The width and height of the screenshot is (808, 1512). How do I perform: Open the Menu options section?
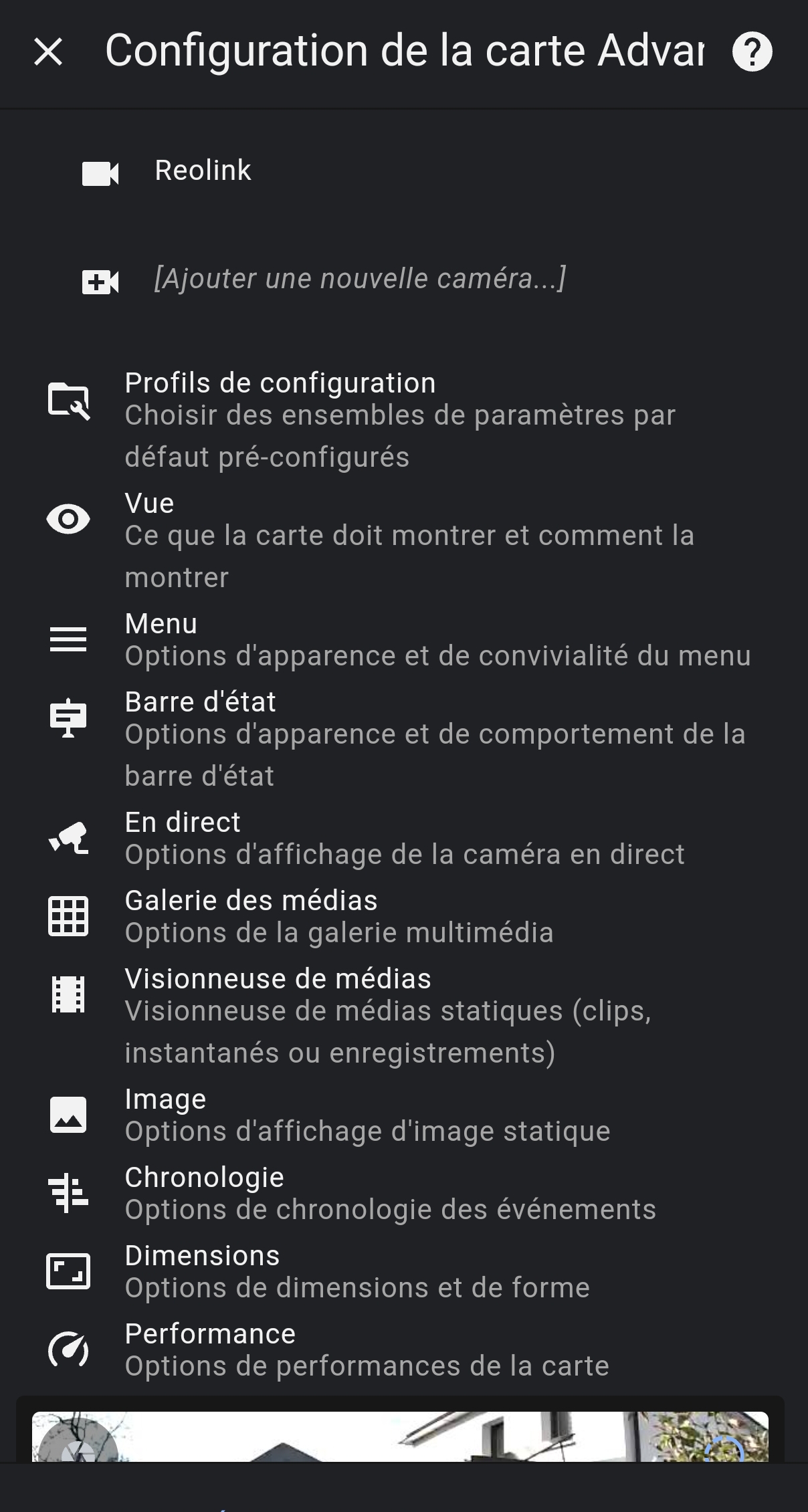pos(404,639)
